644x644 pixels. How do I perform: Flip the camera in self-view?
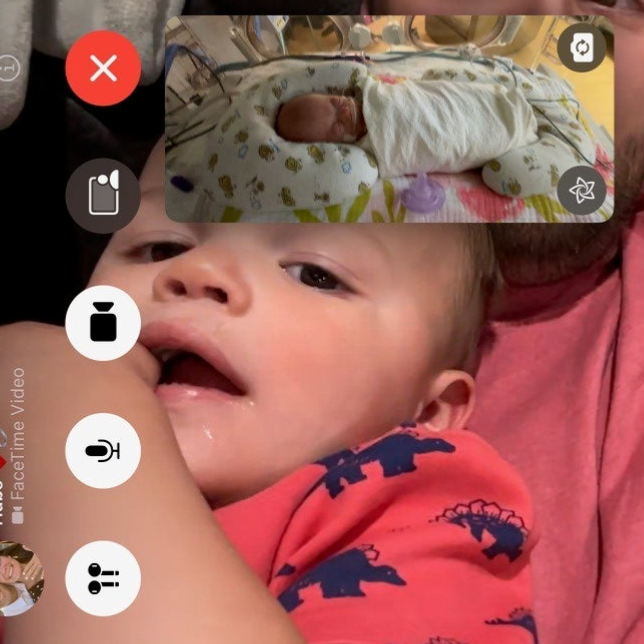pyautogui.click(x=581, y=47)
